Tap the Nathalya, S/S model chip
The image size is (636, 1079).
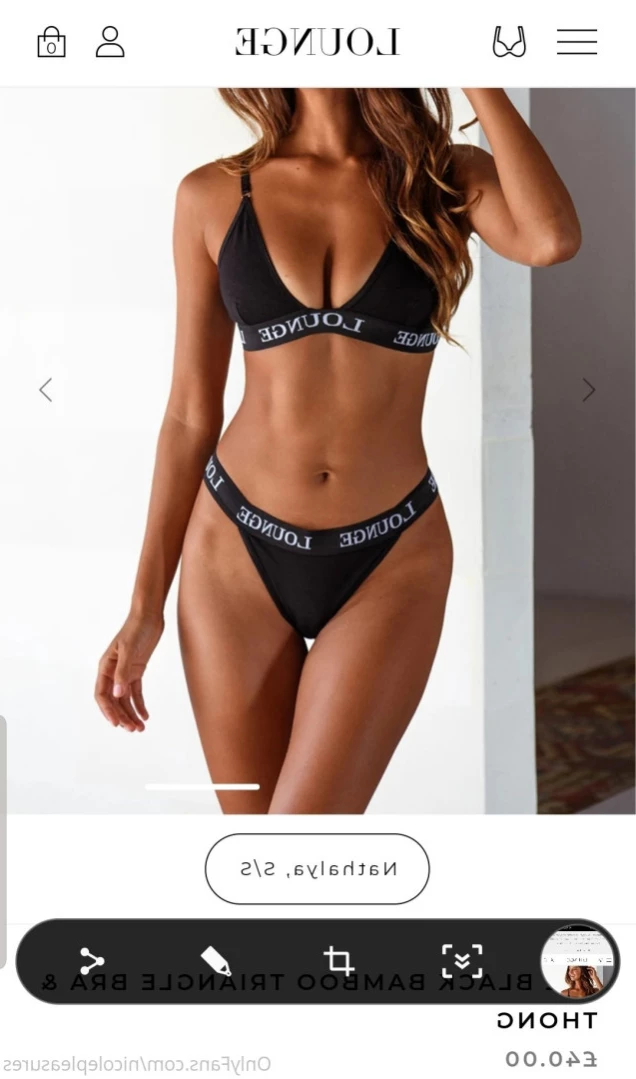tap(317, 869)
